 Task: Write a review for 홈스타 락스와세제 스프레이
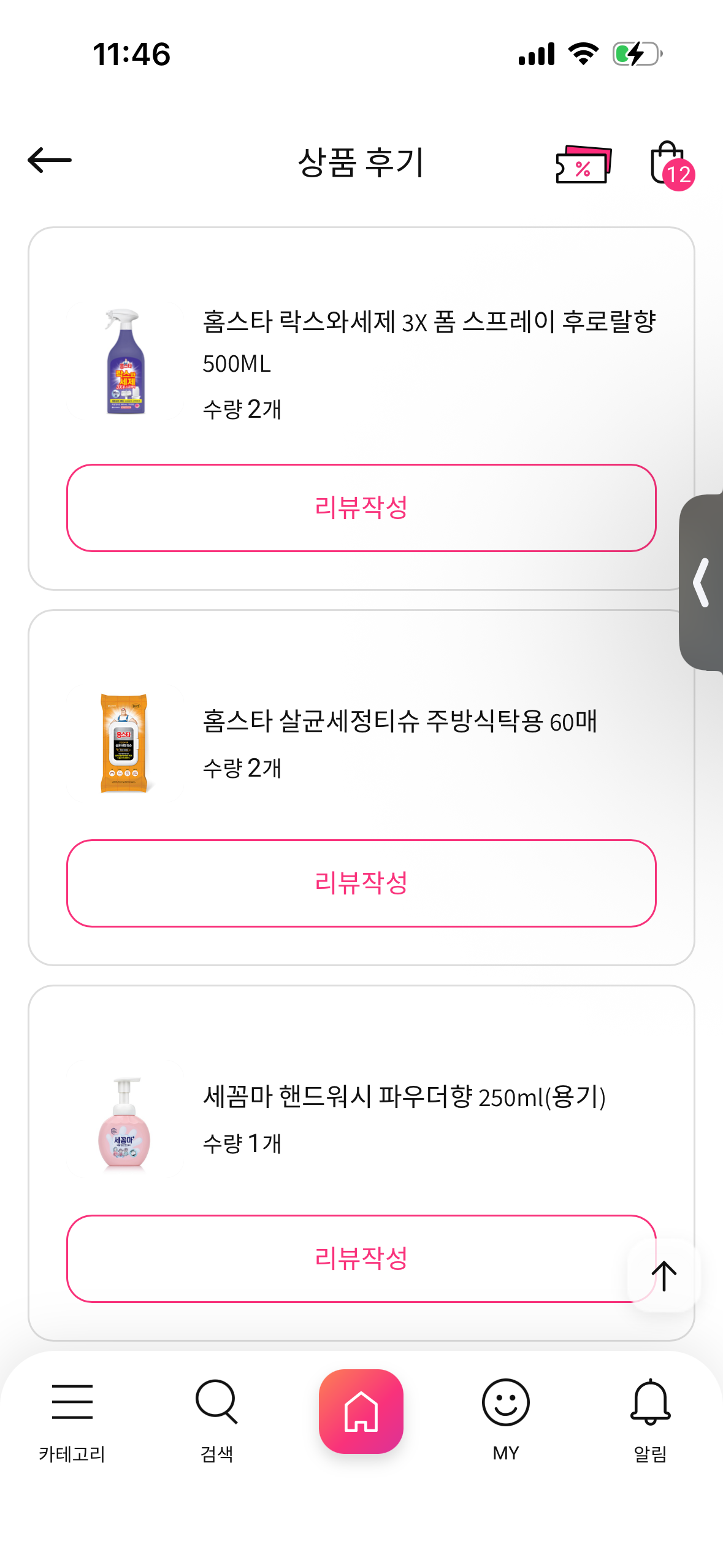click(x=361, y=507)
